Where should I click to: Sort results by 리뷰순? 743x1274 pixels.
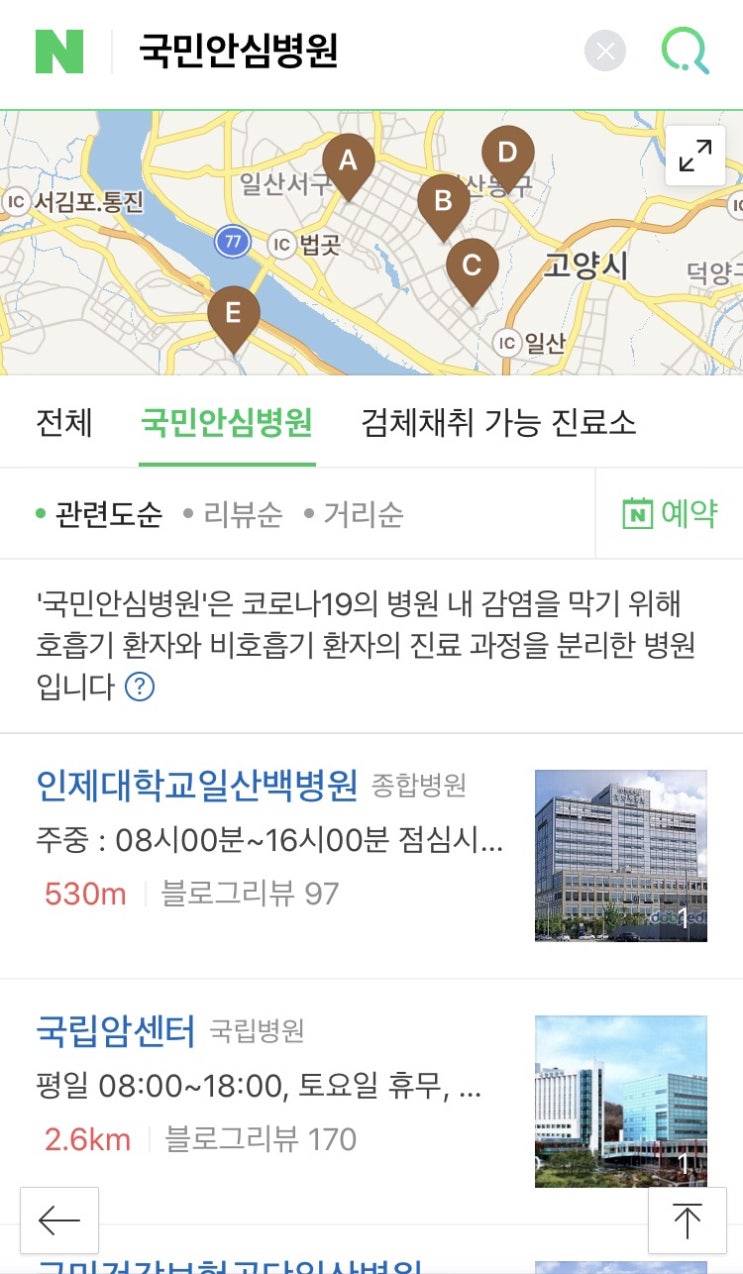click(242, 515)
